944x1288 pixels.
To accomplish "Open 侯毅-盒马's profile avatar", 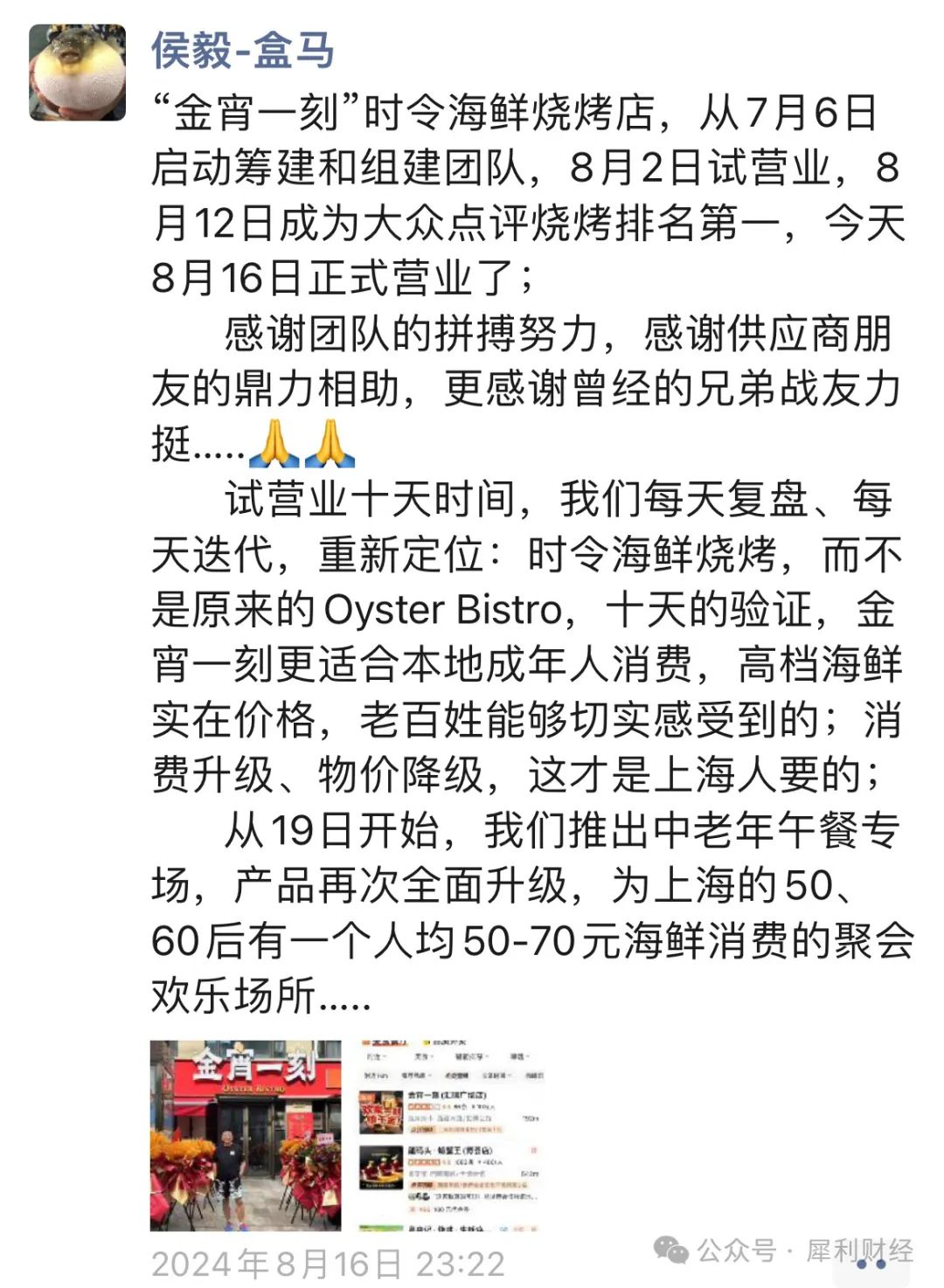I will click(x=77, y=72).
